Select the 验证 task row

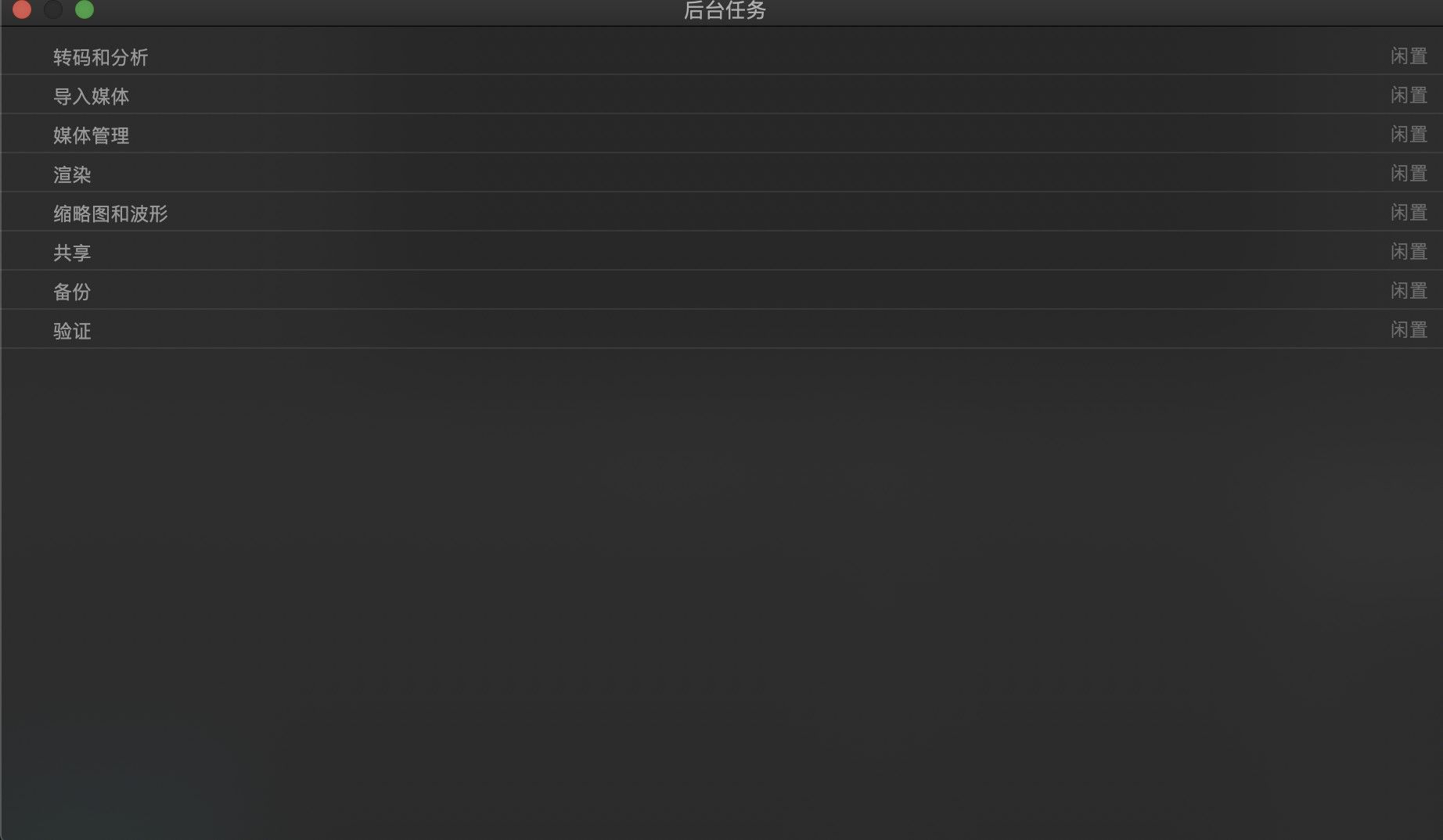[73, 331]
